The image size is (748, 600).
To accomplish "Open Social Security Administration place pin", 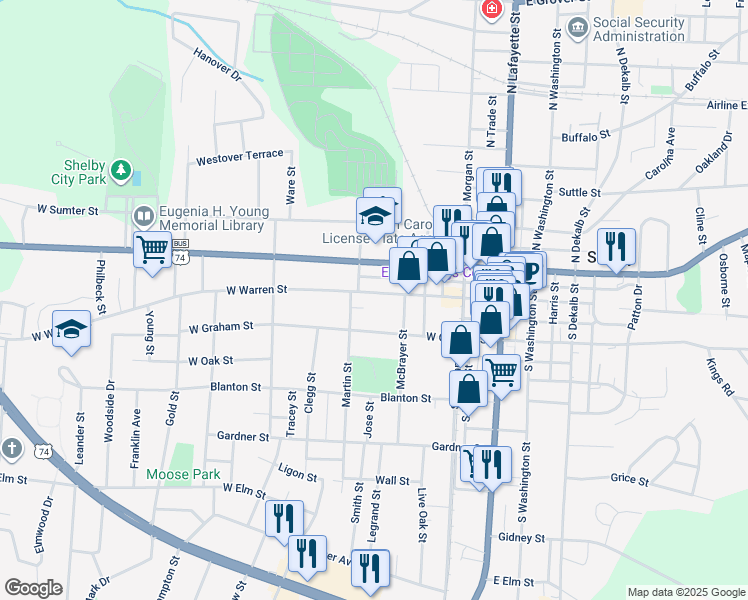I will [577, 29].
